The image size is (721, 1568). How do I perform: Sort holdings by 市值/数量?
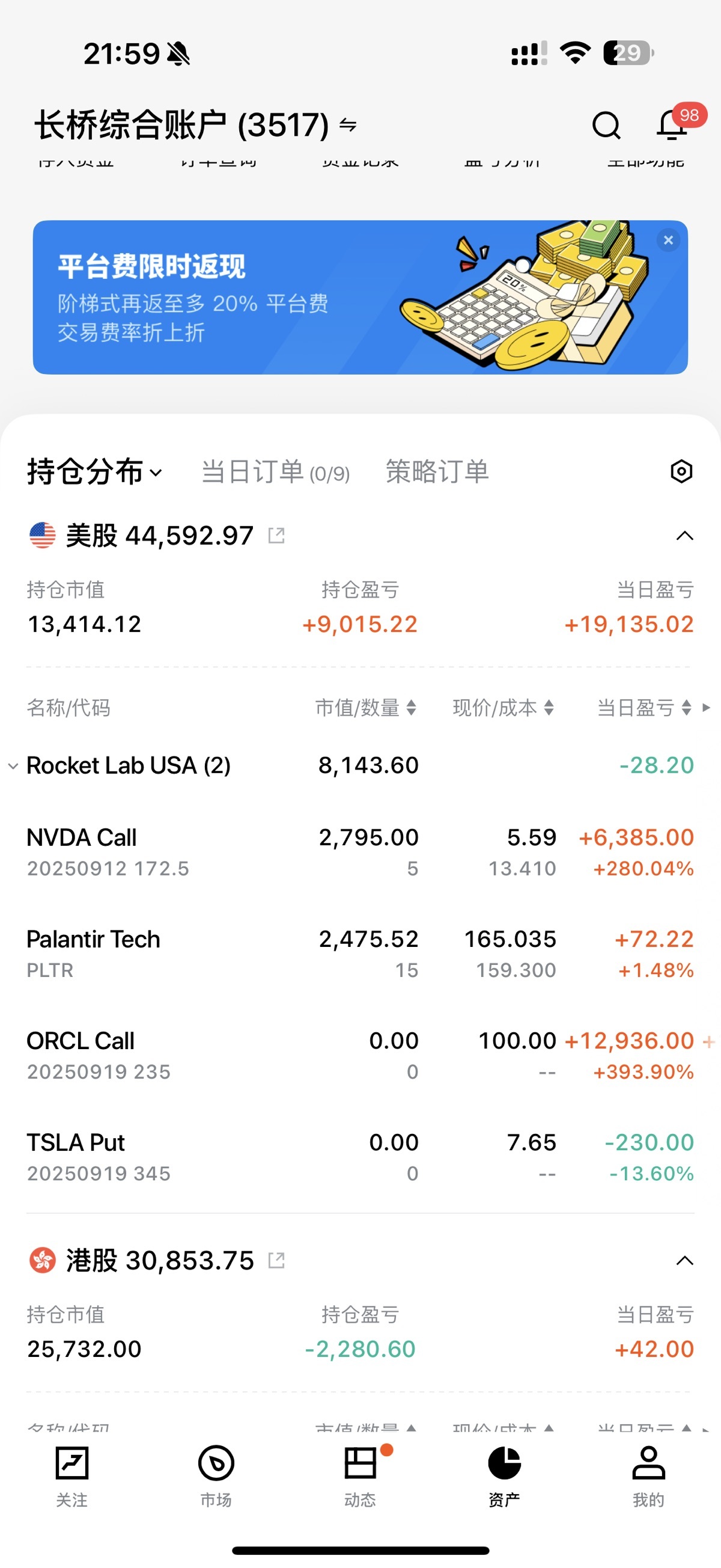coord(365,707)
